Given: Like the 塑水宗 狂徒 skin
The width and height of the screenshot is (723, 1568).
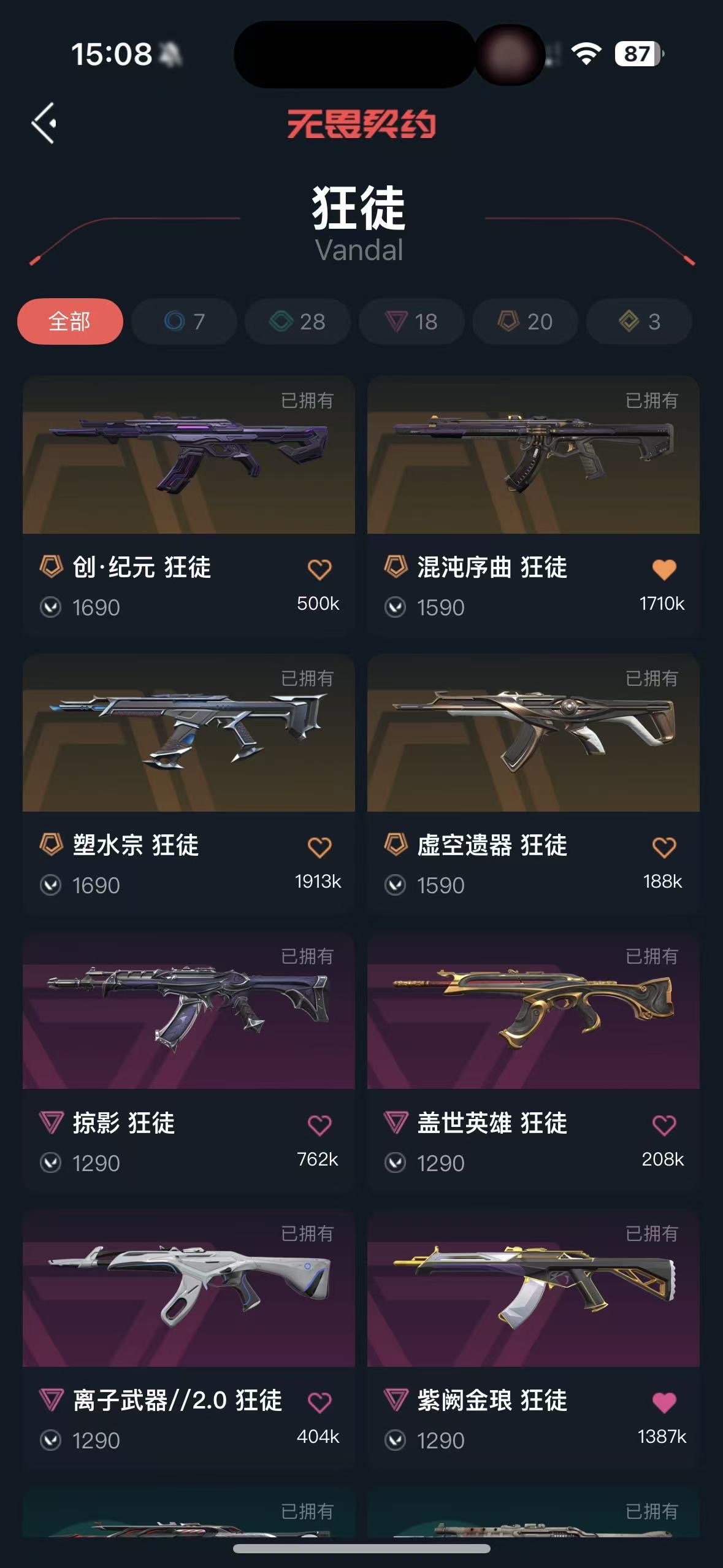Looking at the screenshot, I should [319, 847].
